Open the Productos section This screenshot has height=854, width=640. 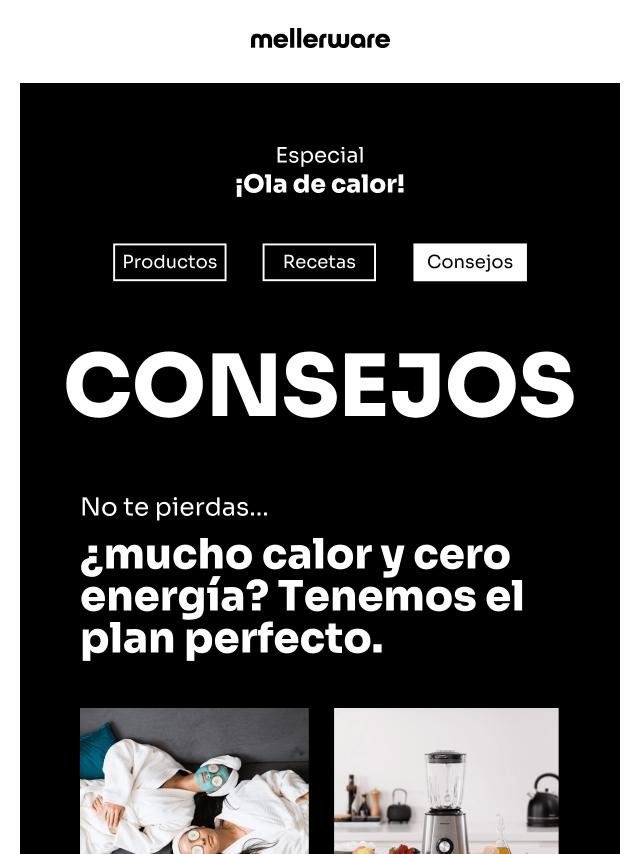[x=170, y=262]
